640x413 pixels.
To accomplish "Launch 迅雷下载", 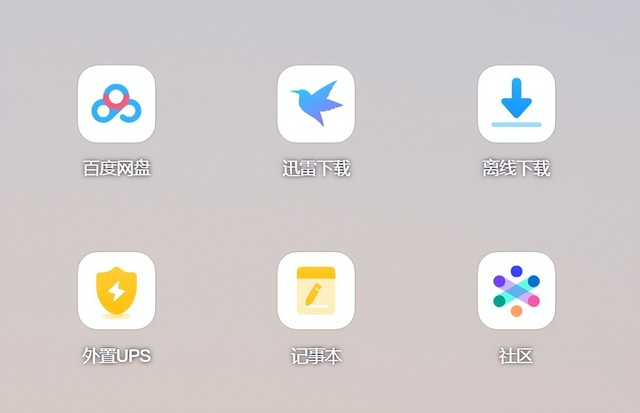I will pos(316,104).
